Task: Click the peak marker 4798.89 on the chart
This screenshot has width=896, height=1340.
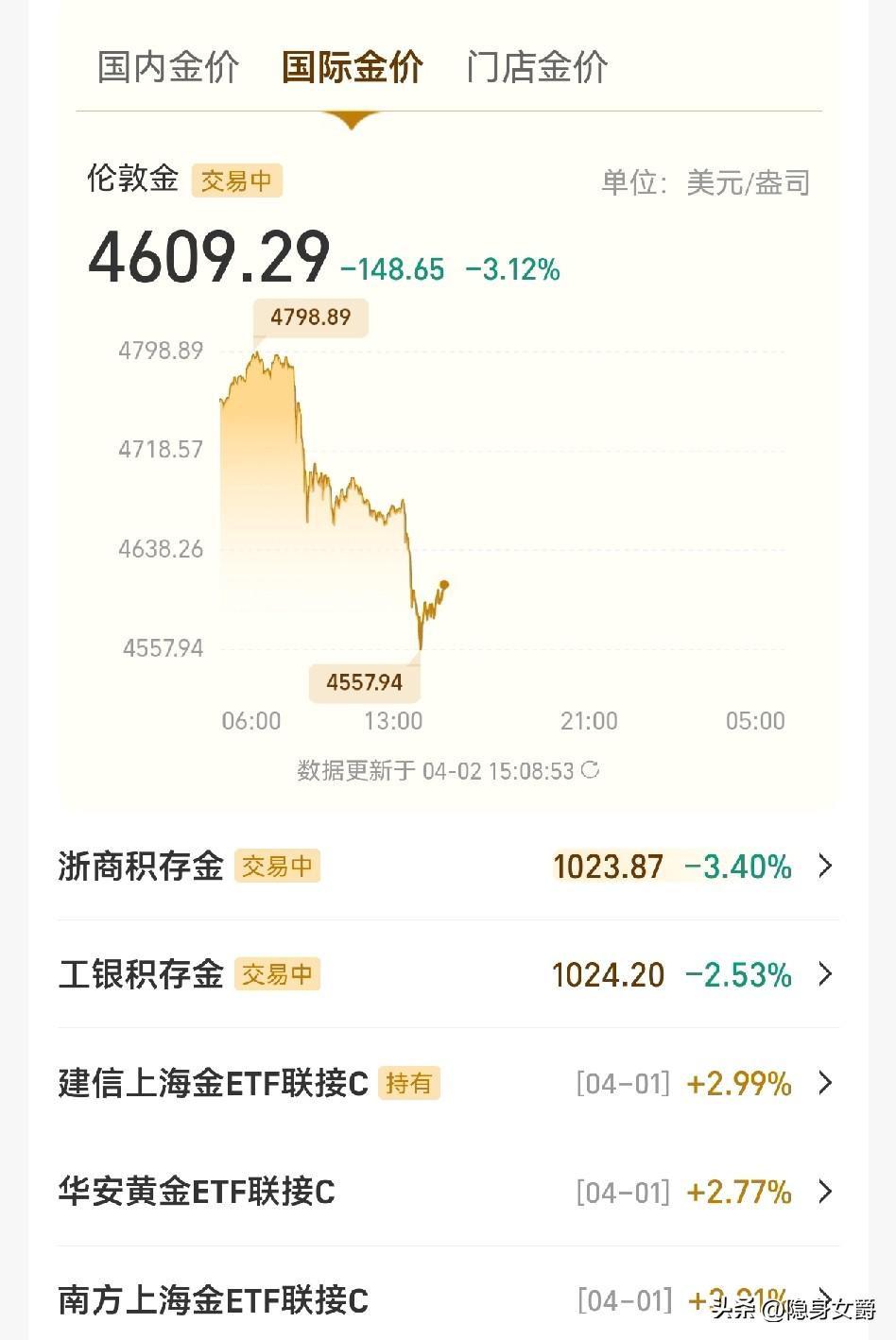Action: coord(310,318)
